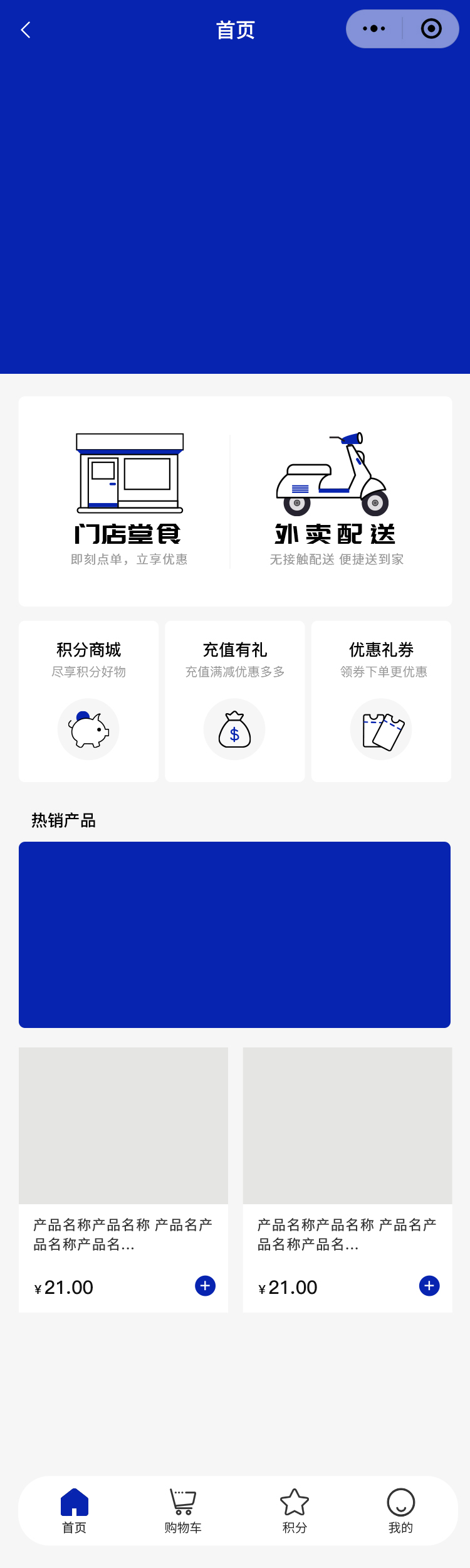The height and width of the screenshot is (1568, 470).
Task: Open the hot products blue banner
Action: [x=234, y=935]
